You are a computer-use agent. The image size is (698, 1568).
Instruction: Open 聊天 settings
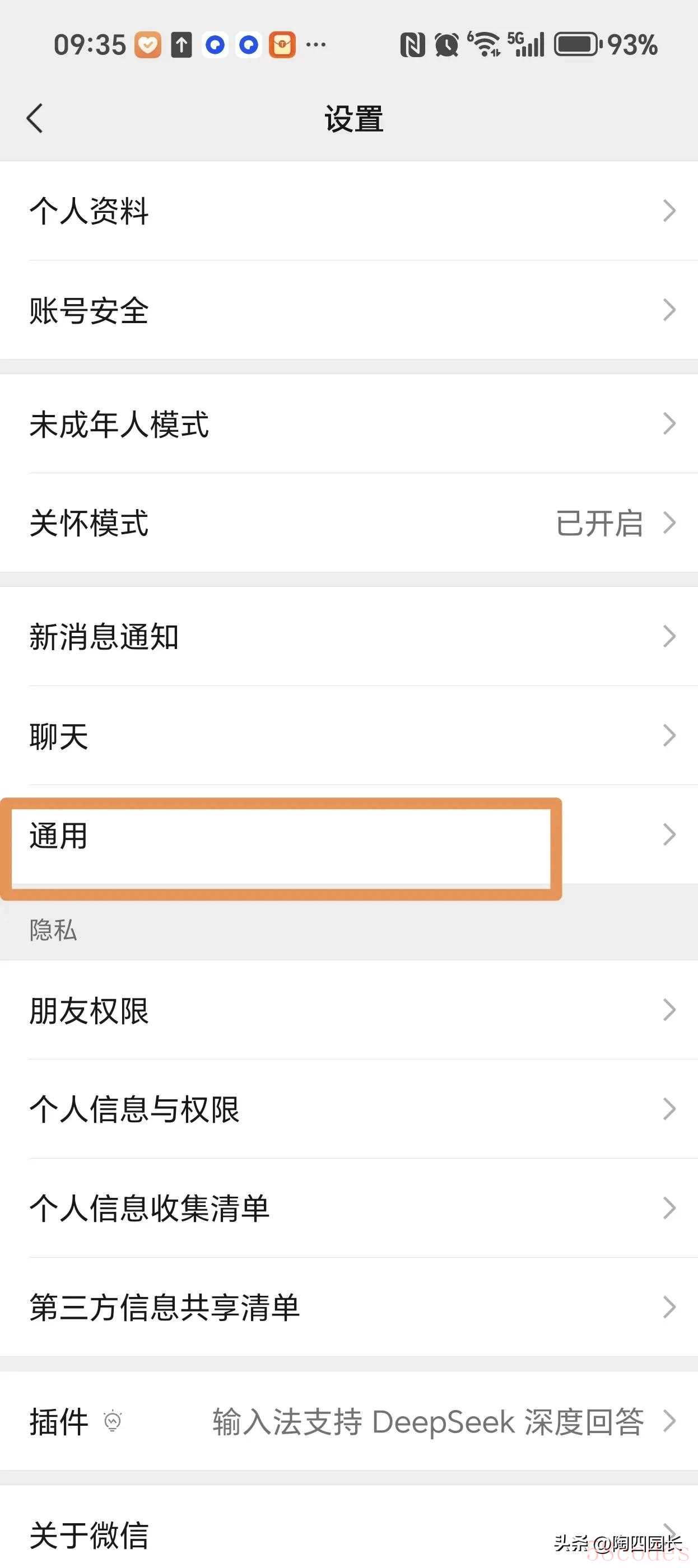click(x=349, y=736)
